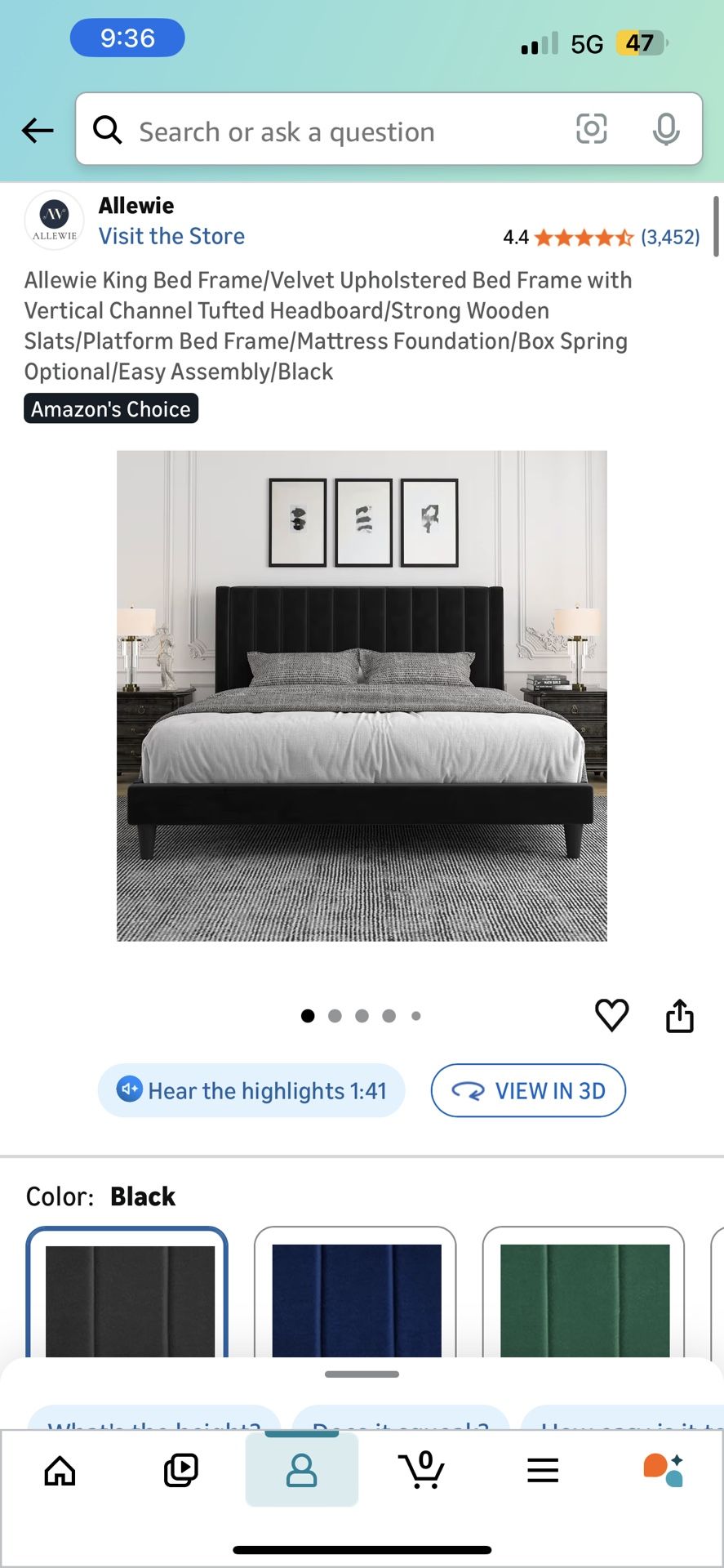
Task: Start voice search with the microphone
Action: tap(666, 129)
